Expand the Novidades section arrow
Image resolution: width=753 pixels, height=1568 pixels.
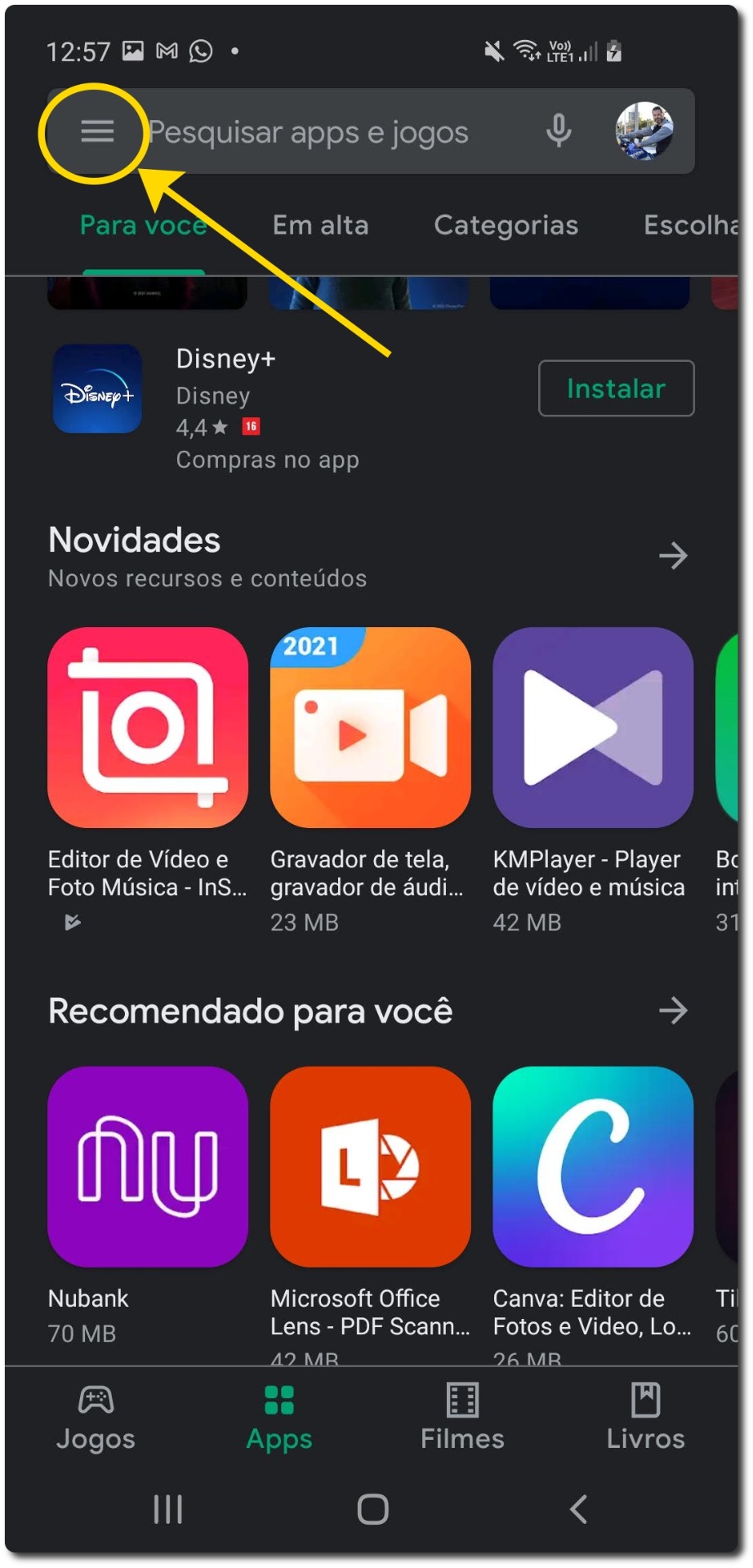[673, 556]
